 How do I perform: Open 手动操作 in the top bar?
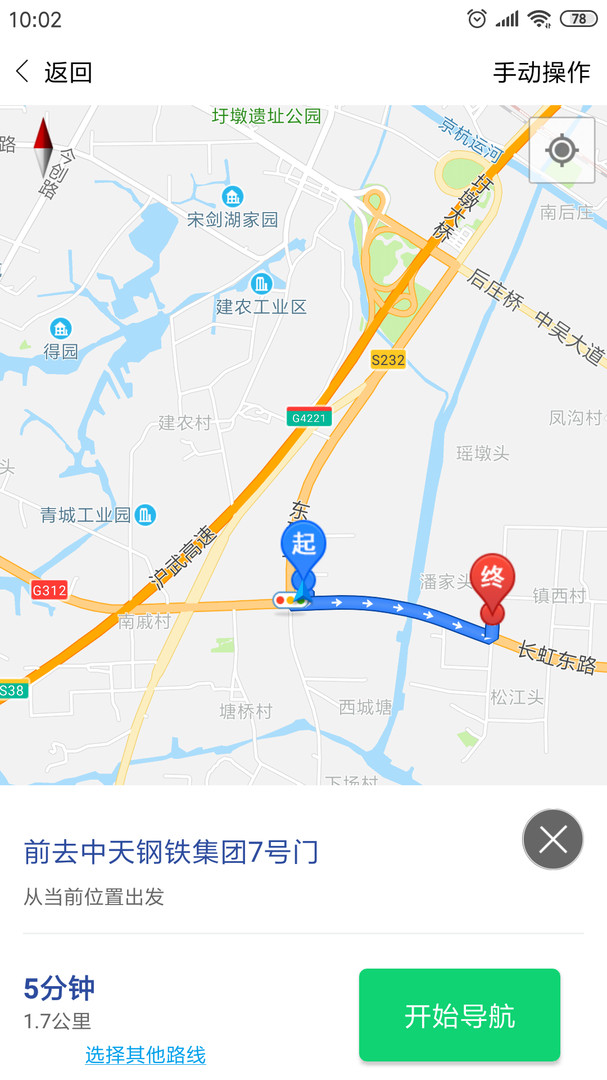(x=541, y=72)
